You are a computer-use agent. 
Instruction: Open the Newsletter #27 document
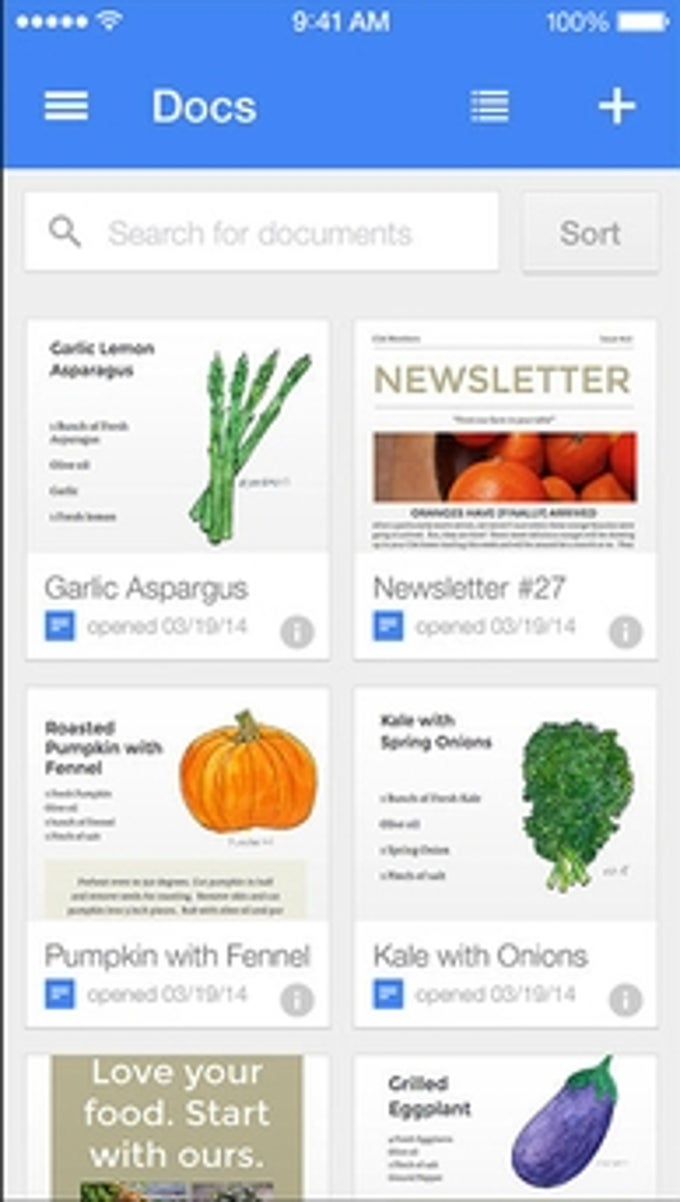click(505, 450)
